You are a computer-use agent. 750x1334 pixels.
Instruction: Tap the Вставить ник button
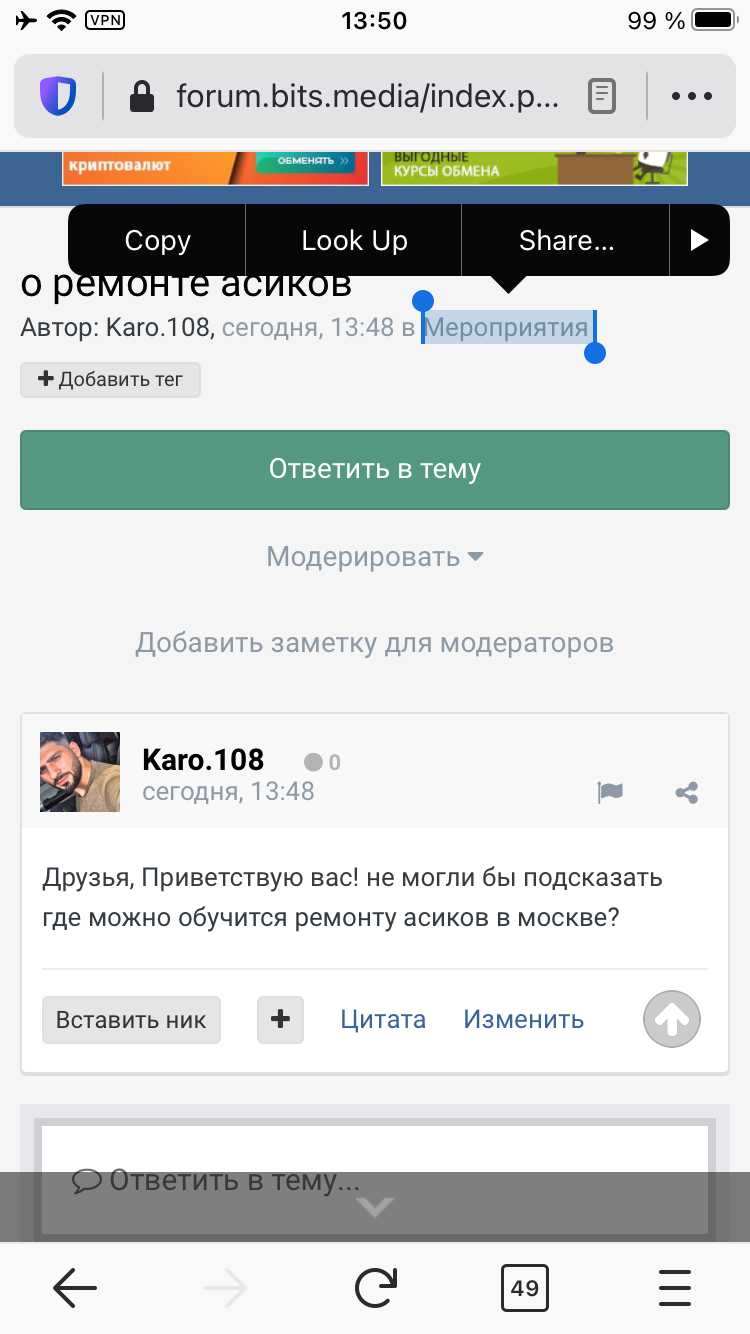pos(131,1020)
